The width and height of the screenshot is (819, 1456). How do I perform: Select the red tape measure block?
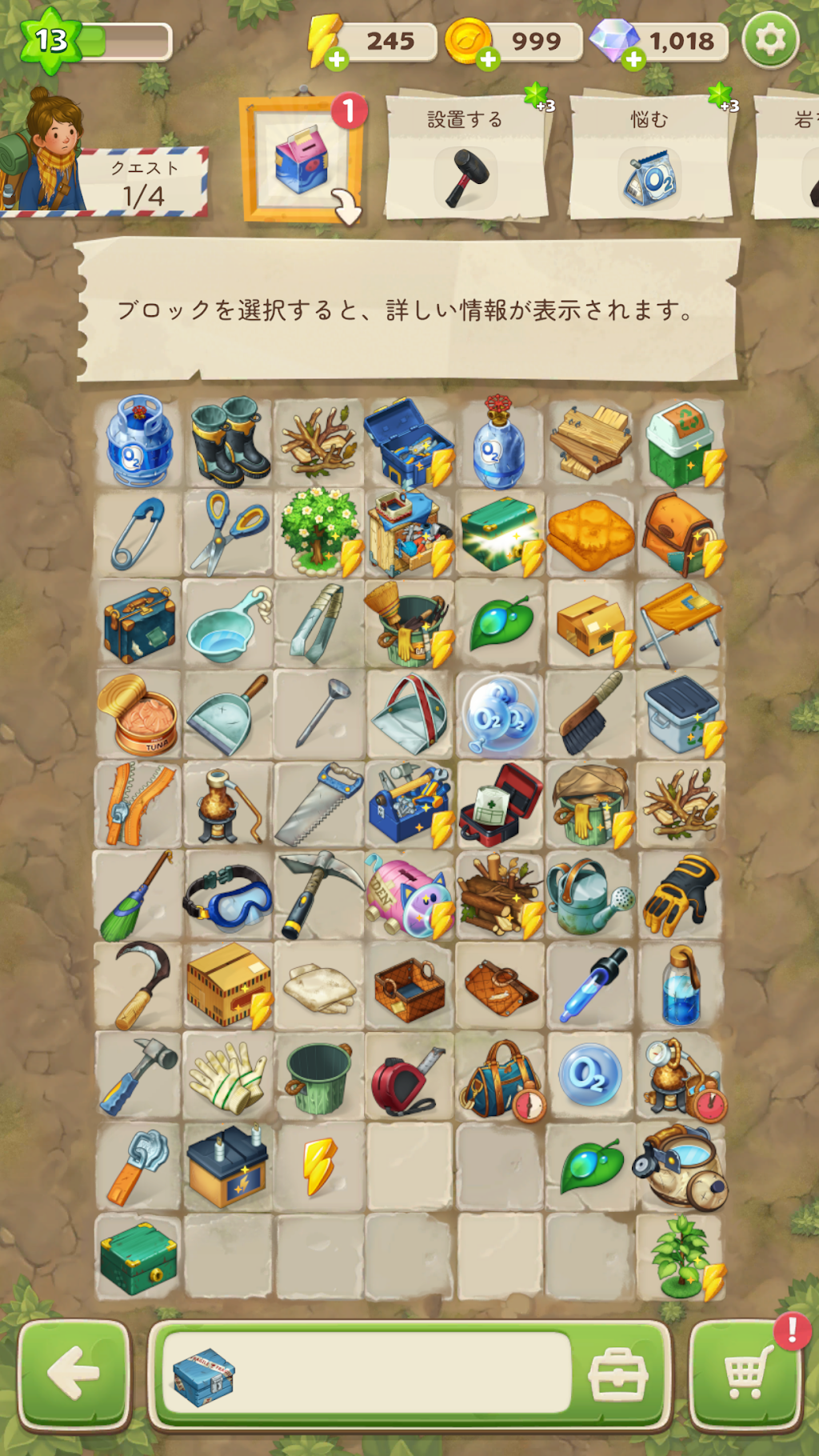click(x=409, y=1077)
